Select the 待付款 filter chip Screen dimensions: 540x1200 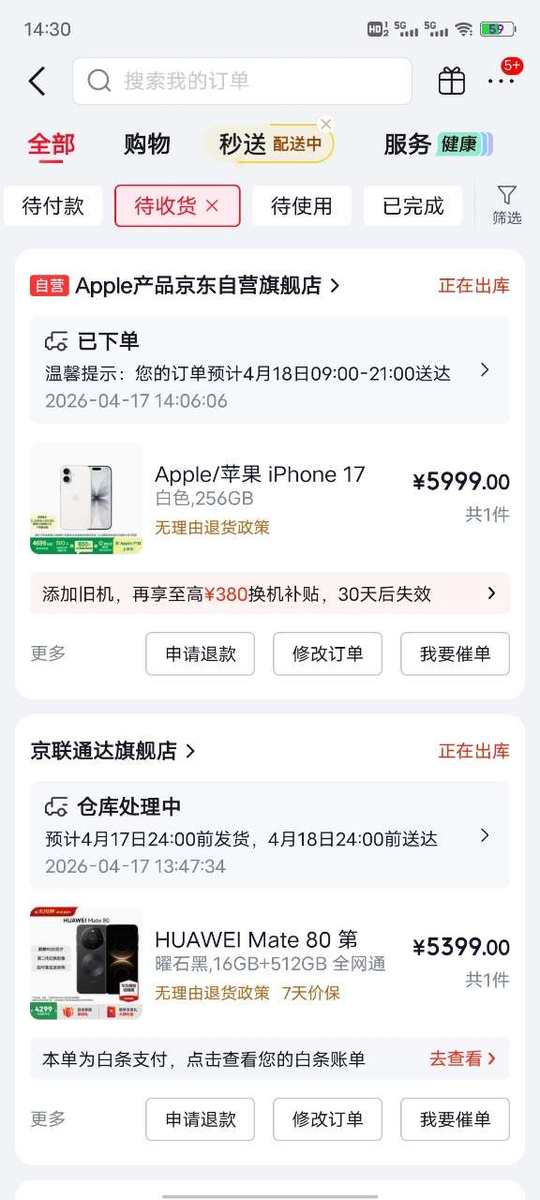[53, 206]
